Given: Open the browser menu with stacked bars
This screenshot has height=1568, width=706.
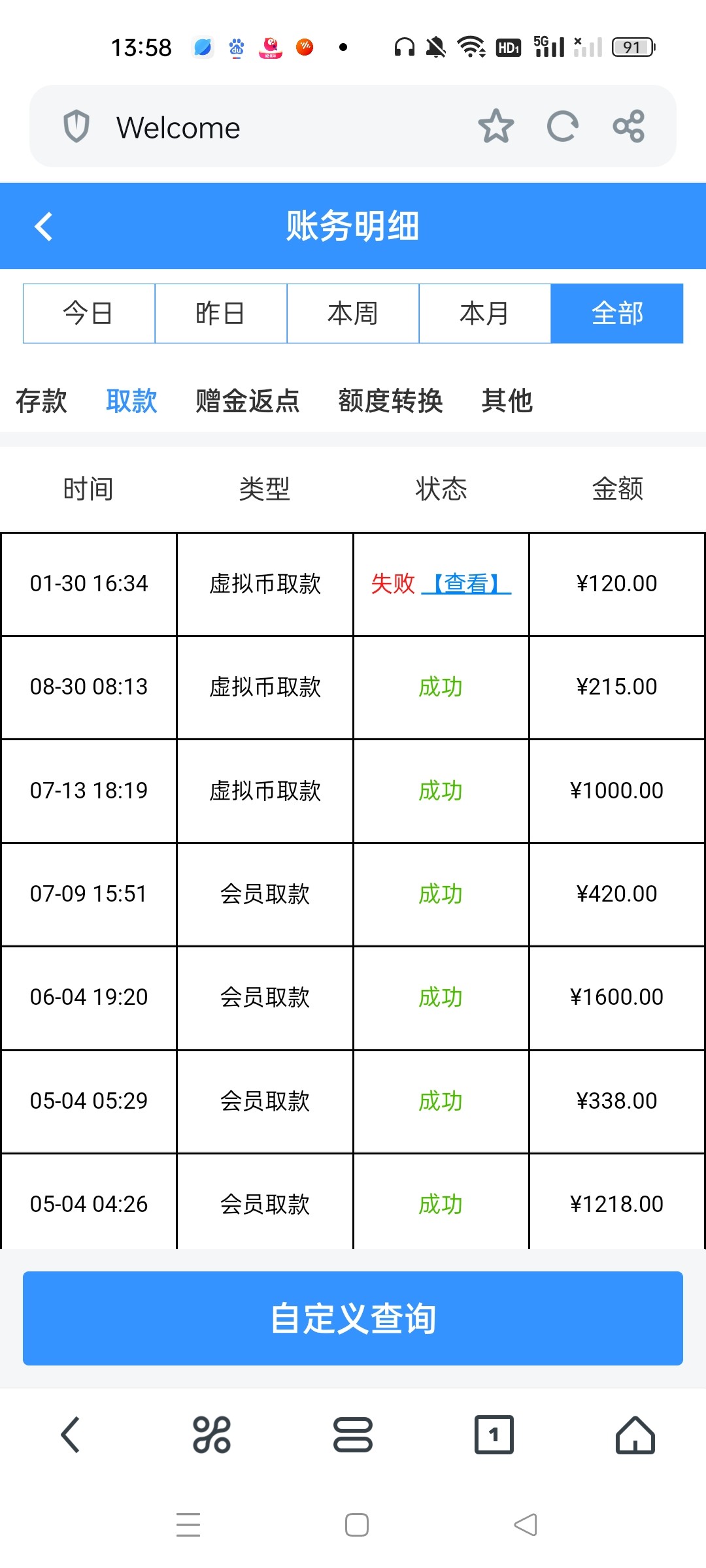Looking at the screenshot, I should 352,1435.
